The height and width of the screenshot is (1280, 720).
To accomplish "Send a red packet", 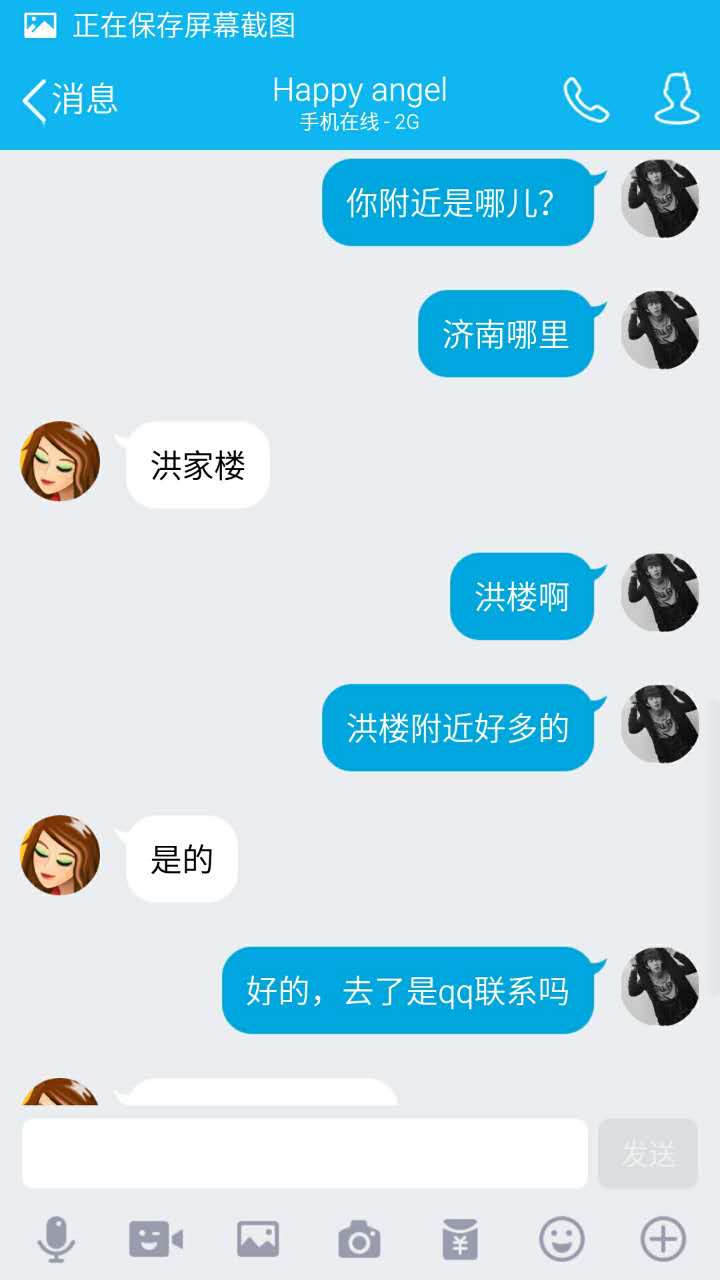I will [460, 1240].
